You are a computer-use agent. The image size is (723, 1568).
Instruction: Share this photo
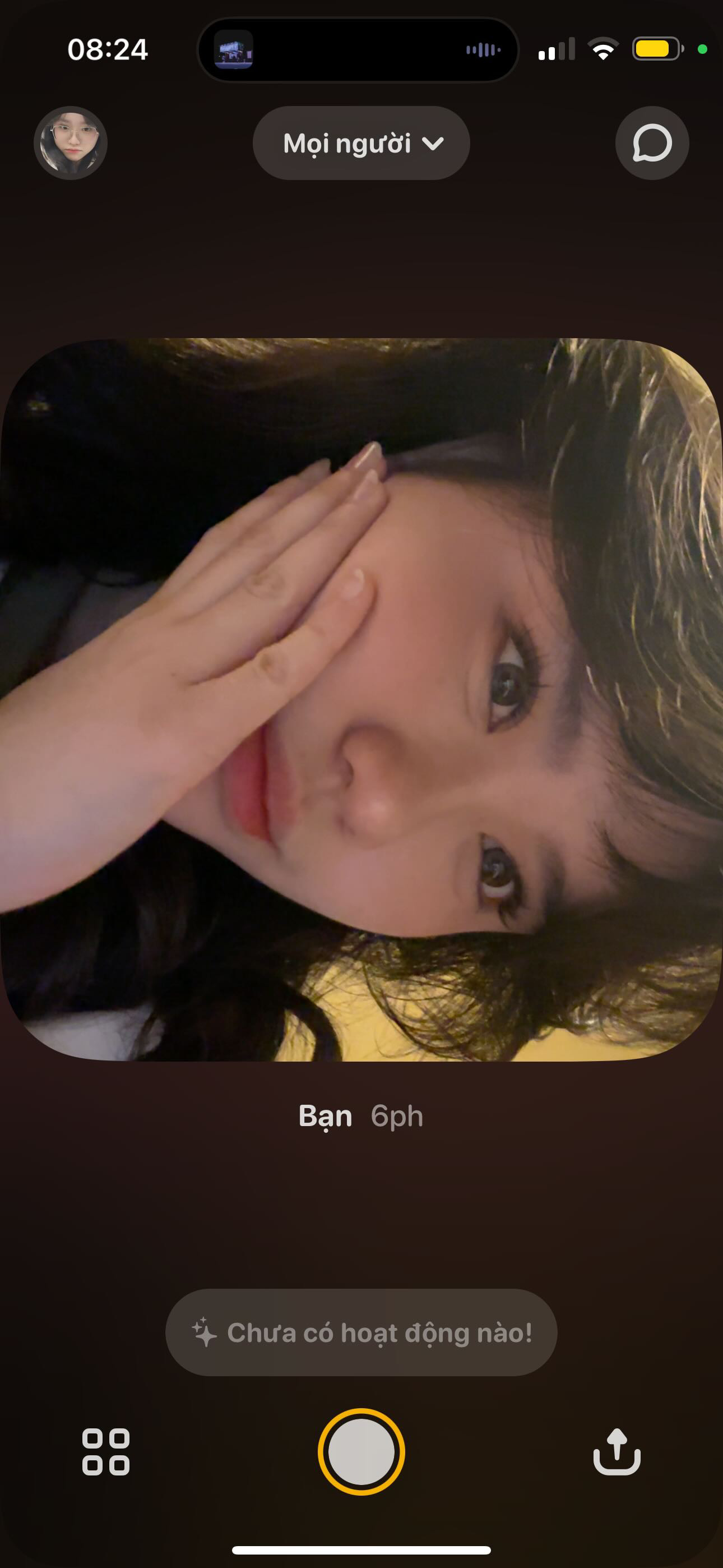coord(617,1452)
